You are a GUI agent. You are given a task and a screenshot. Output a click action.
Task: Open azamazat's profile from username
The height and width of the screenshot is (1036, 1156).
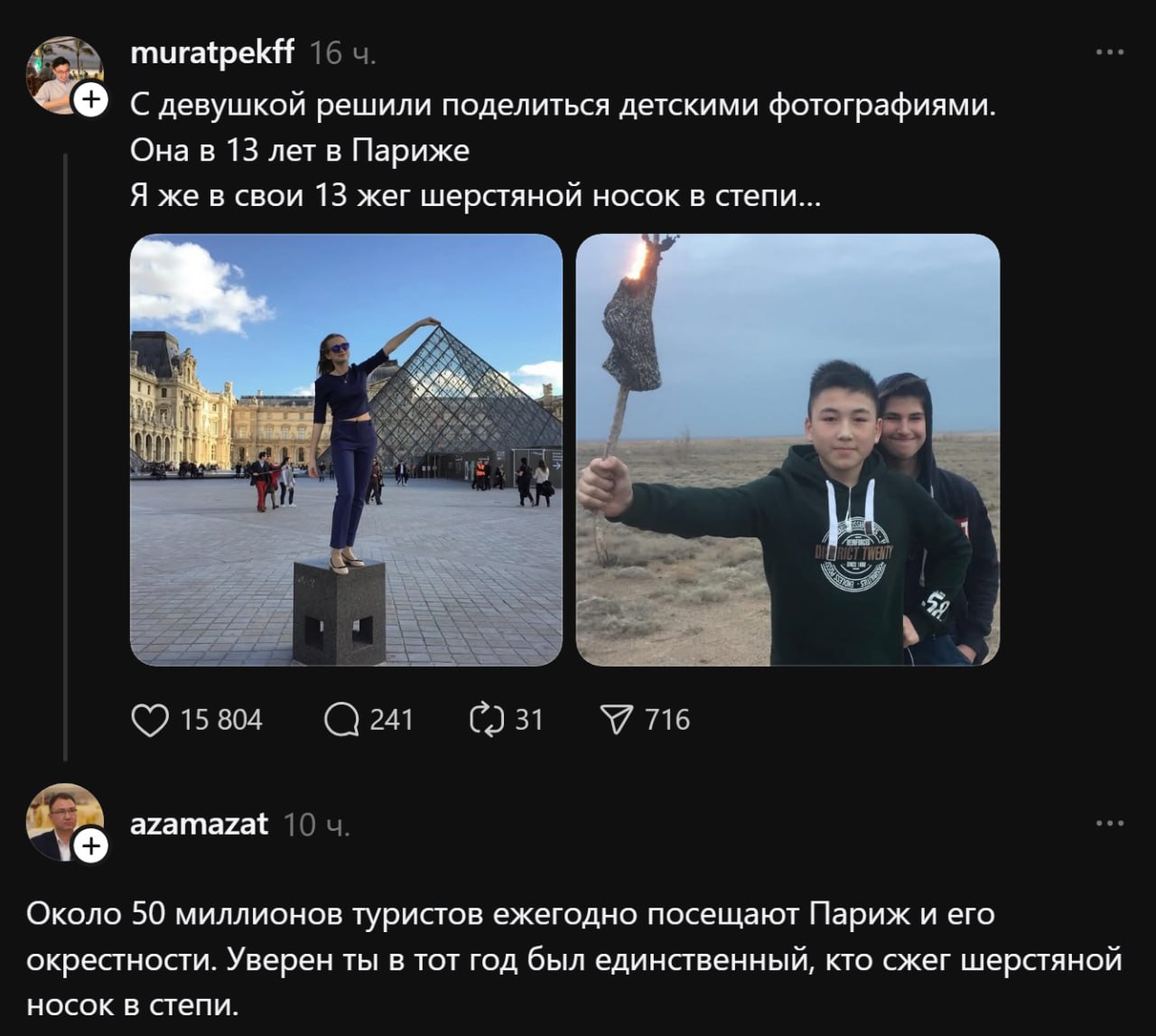(x=199, y=824)
